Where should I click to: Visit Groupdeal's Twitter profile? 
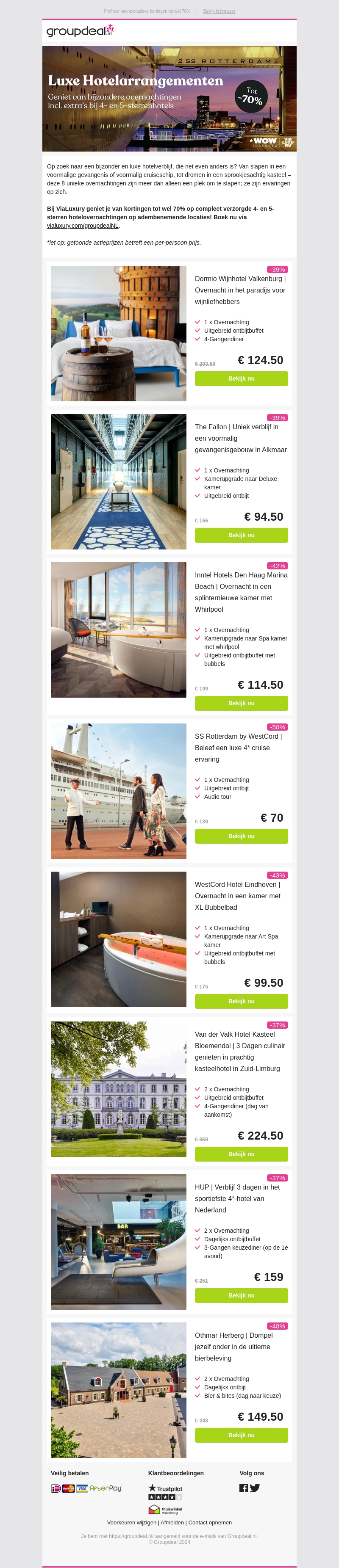(x=255, y=1488)
